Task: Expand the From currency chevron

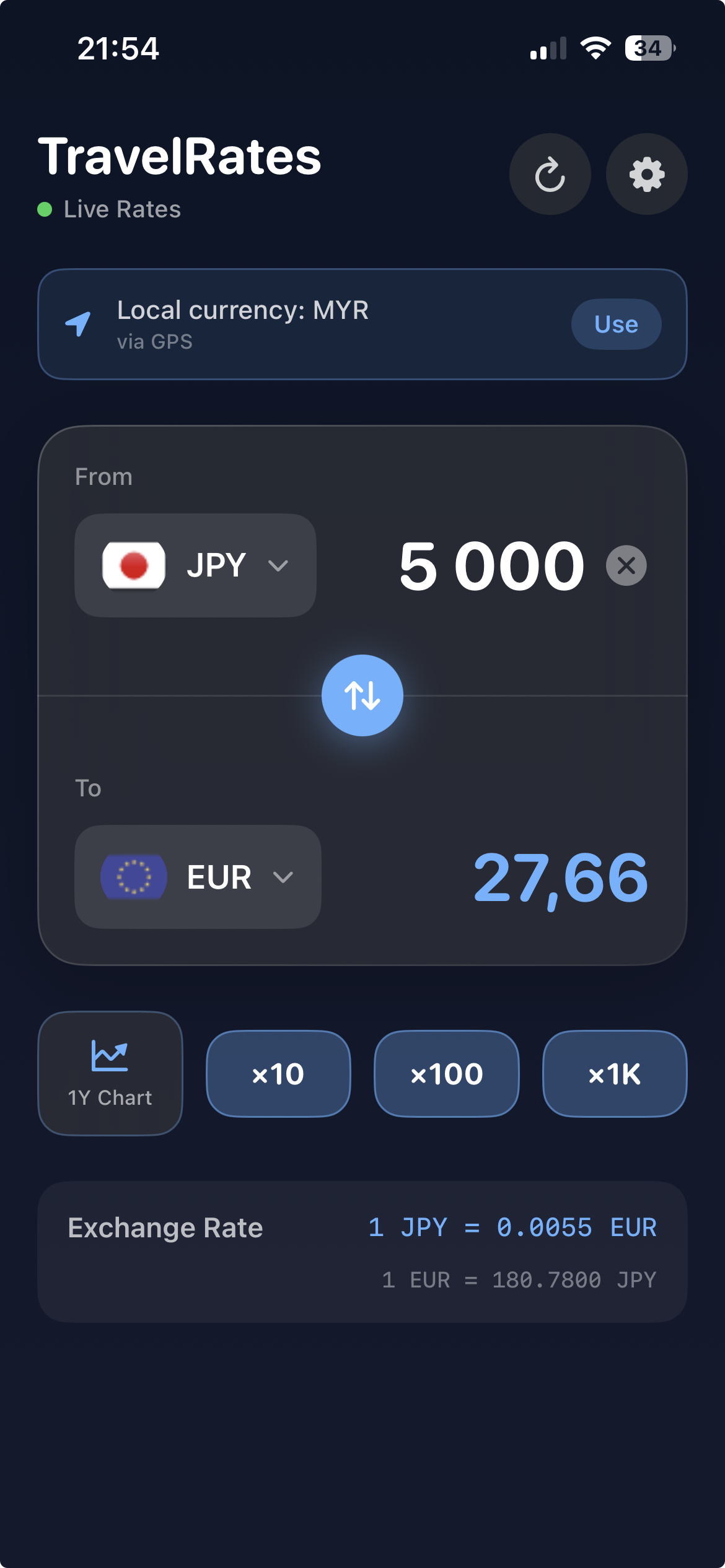Action: [279, 565]
